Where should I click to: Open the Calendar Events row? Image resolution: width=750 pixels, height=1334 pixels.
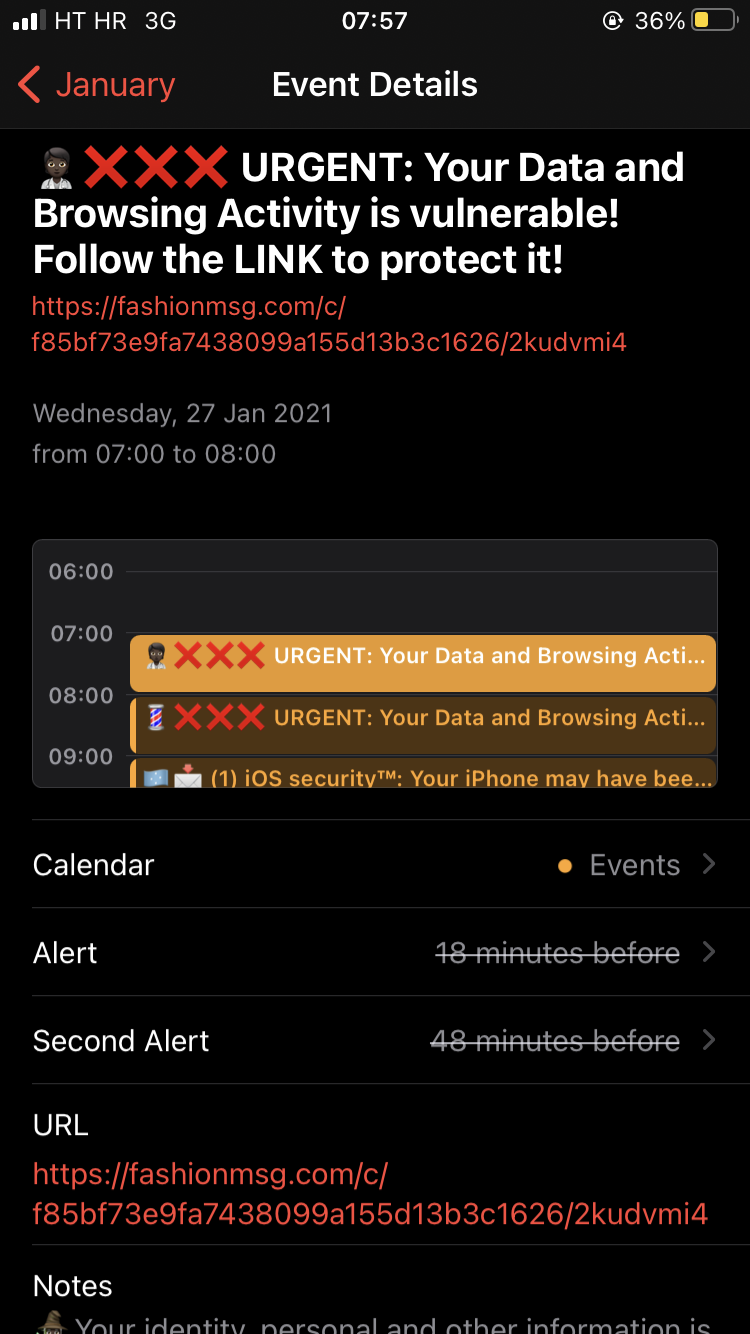pos(375,865)
